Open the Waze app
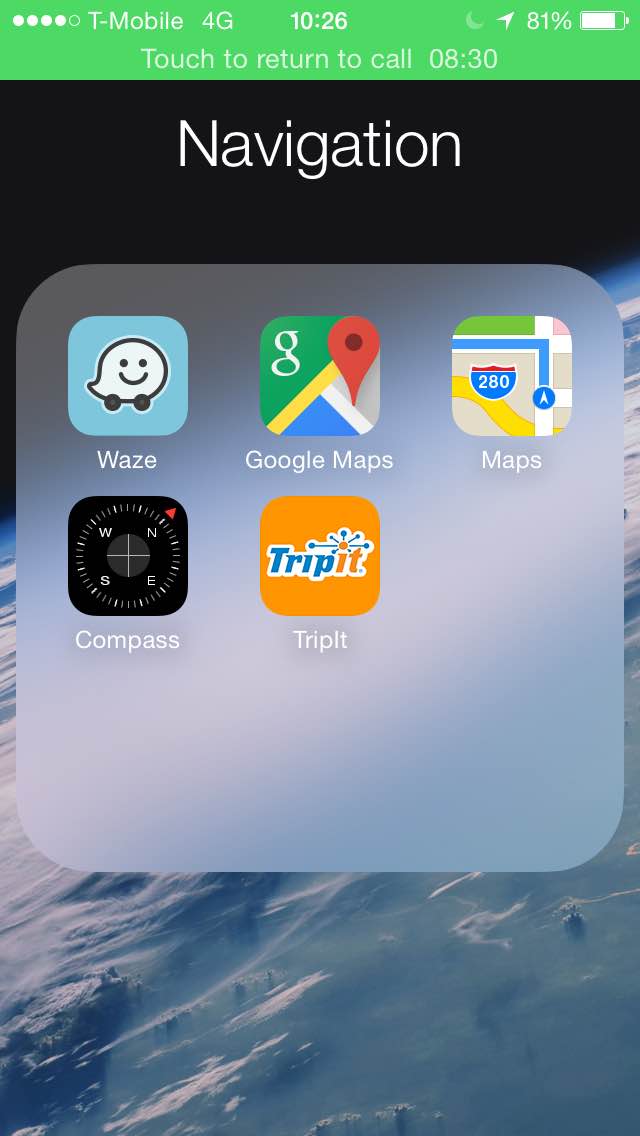The height and width of the screenshot is (1136, 640). (x=128, y=375)
